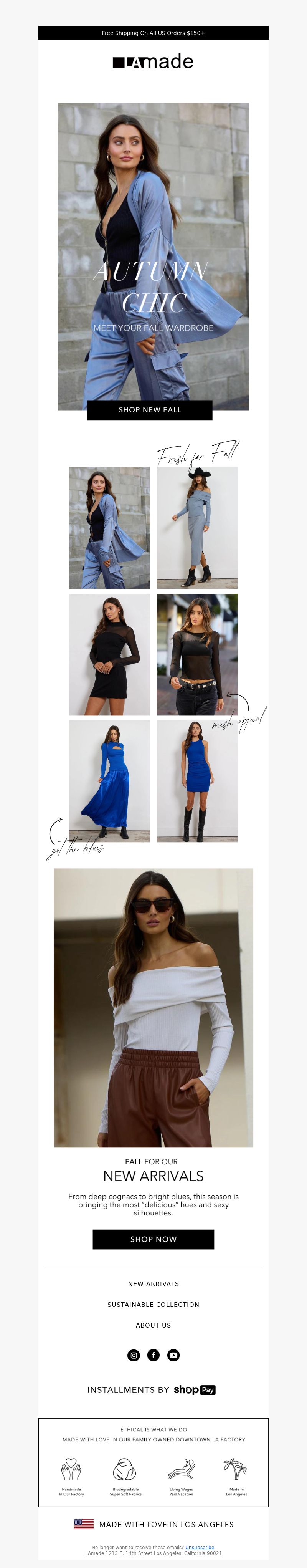
Task: Open LAmade's YouTube channel
Action: (173, 1355)
